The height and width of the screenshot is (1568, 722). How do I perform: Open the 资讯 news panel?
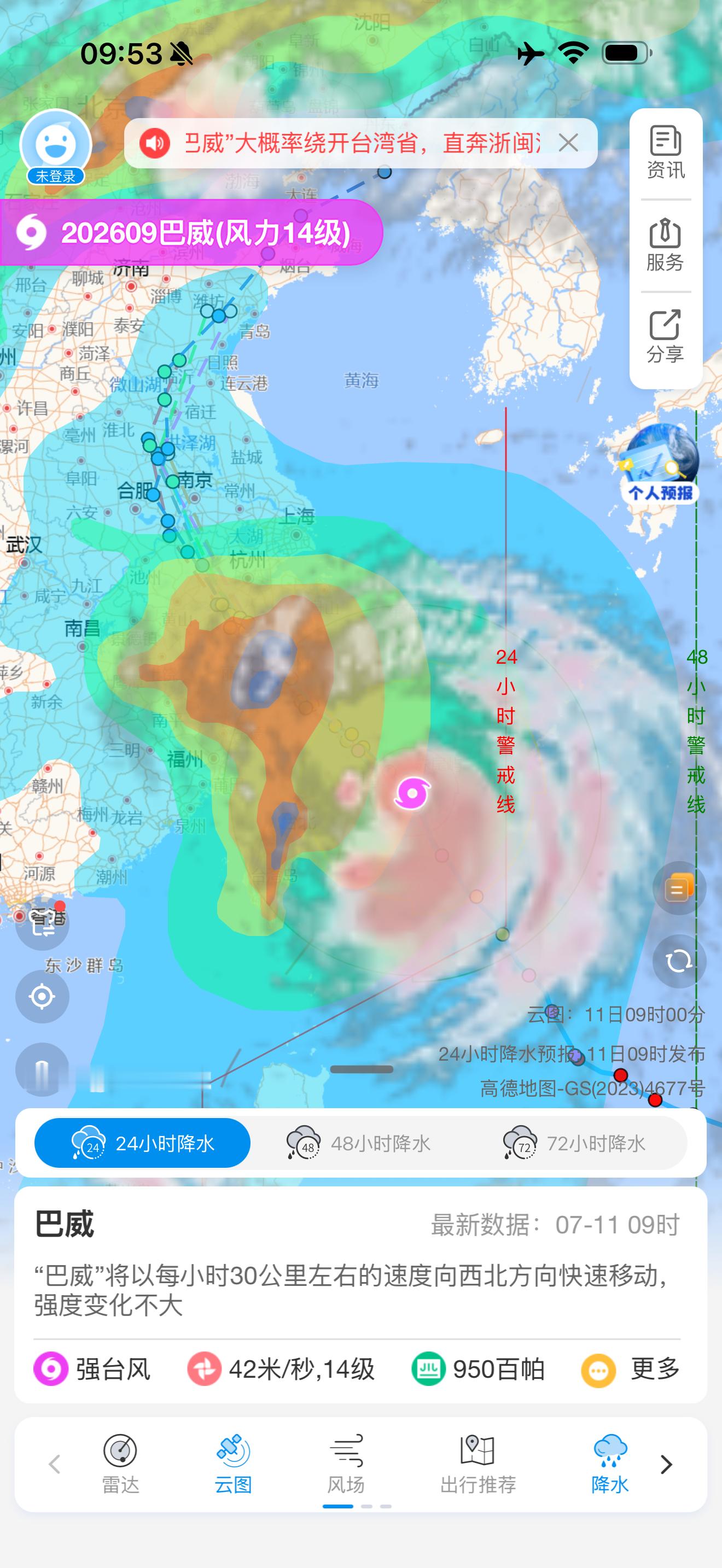(665, 153)
